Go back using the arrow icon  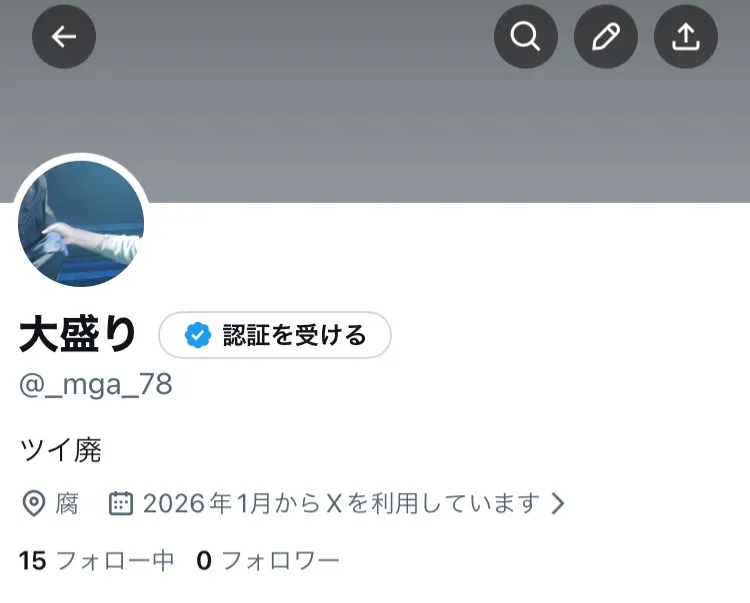64,37
